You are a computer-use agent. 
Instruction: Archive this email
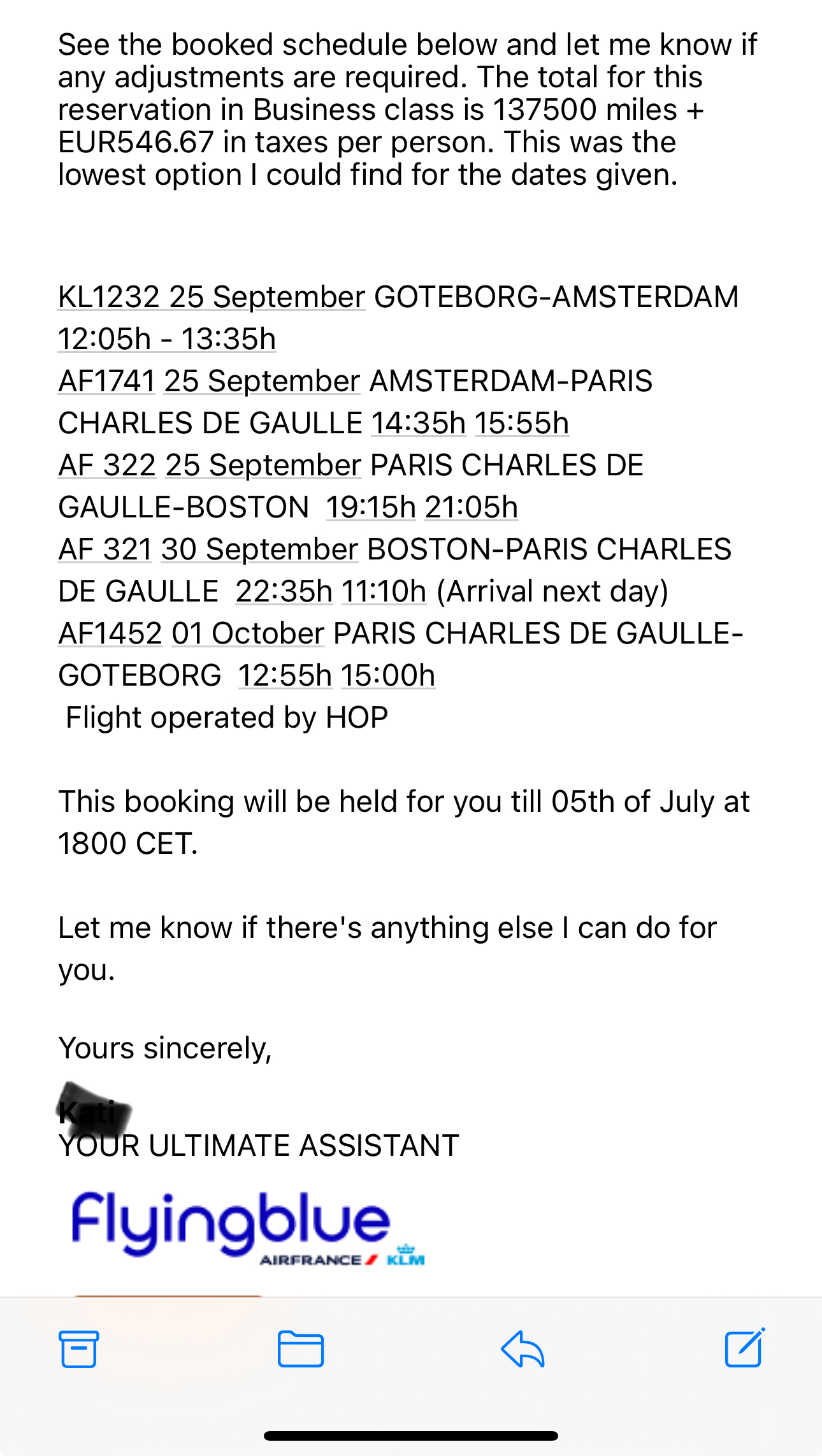79,1349
